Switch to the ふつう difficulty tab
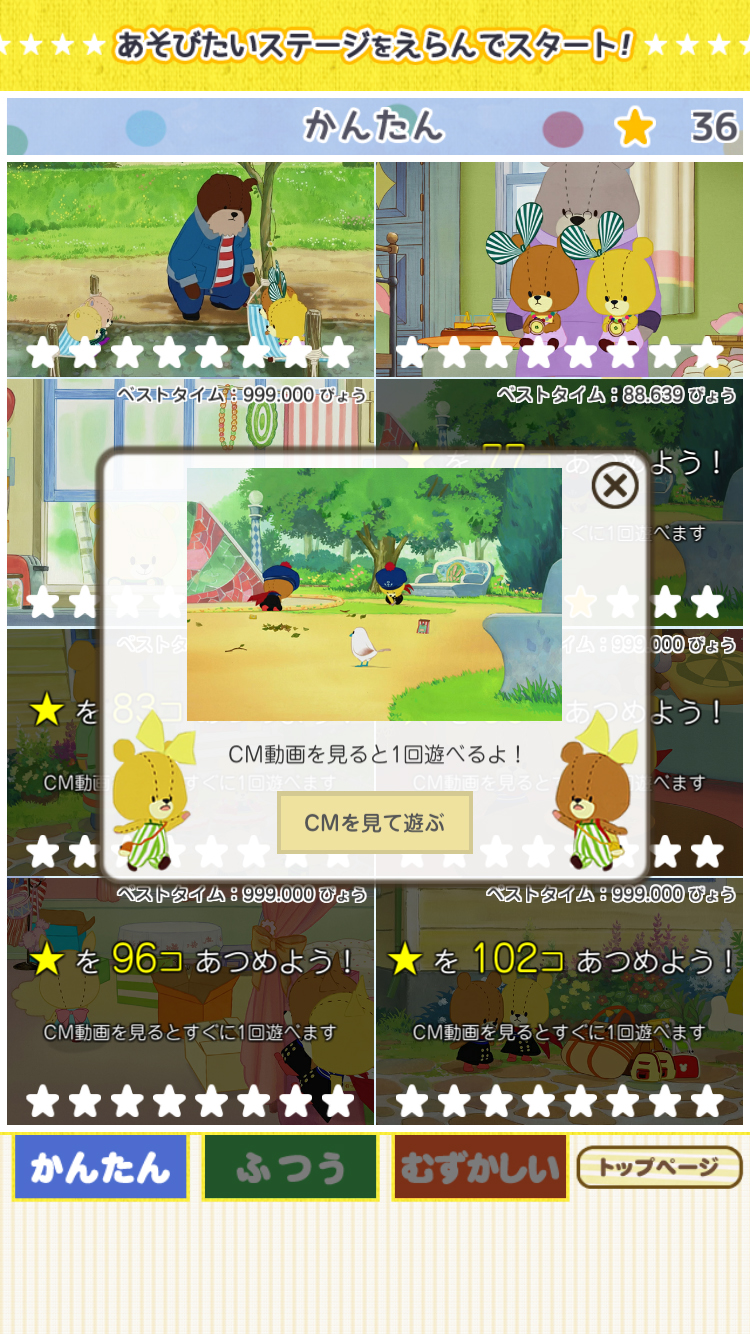750x1334 pixels. point(290,1167)
